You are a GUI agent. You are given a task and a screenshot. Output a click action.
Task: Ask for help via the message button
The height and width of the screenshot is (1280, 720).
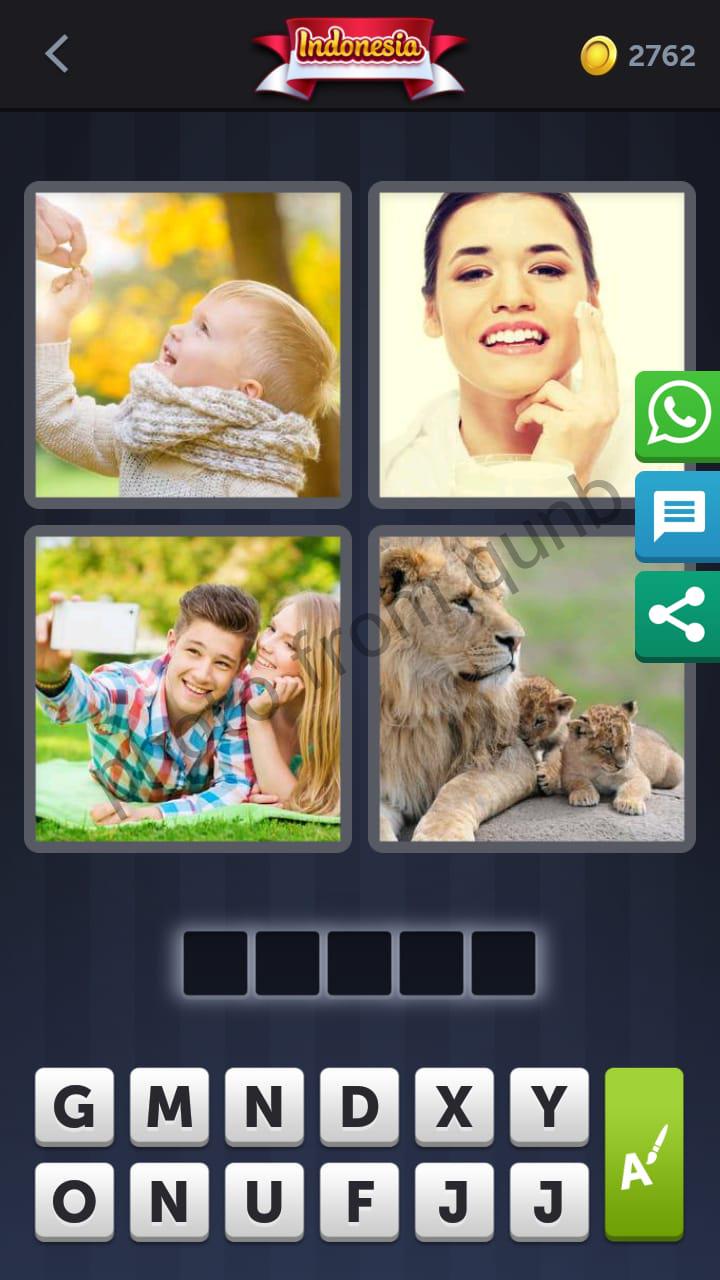[x=678, y=516]
